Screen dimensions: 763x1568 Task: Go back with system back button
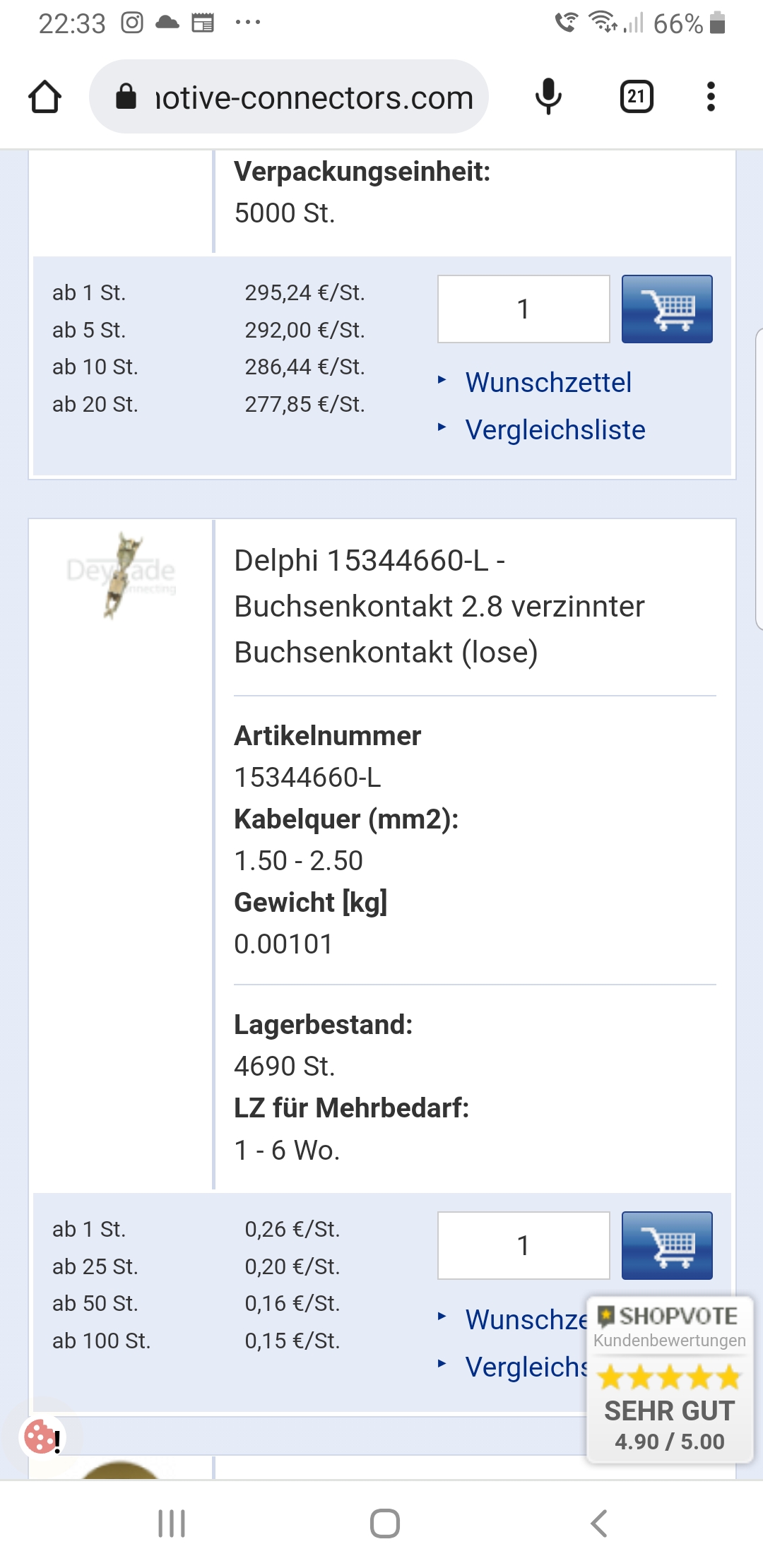point(598,1524)
